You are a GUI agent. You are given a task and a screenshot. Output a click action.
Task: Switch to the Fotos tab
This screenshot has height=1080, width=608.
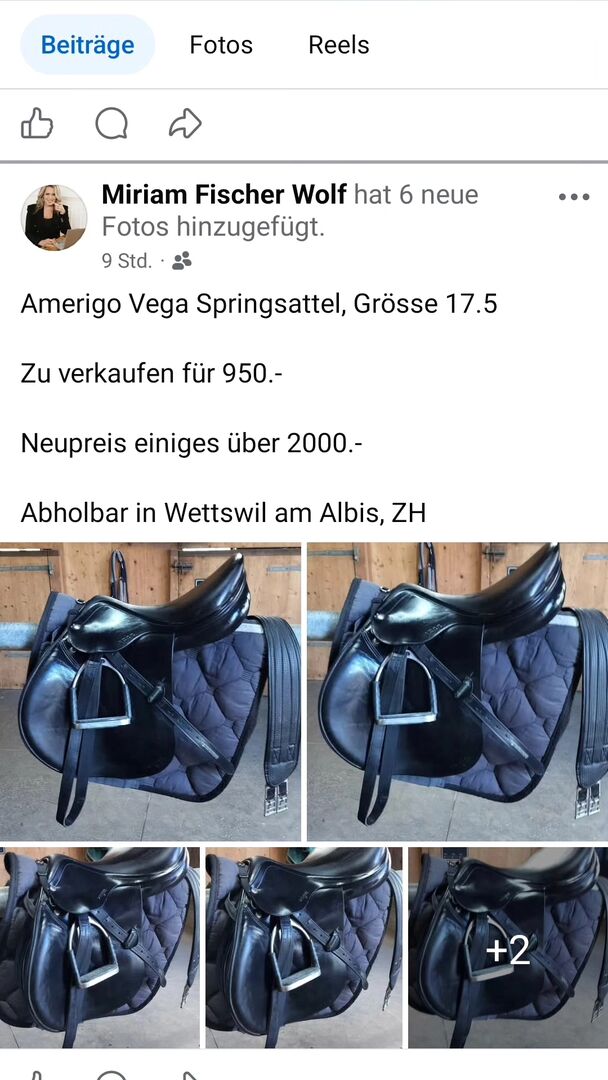point(221,45)
